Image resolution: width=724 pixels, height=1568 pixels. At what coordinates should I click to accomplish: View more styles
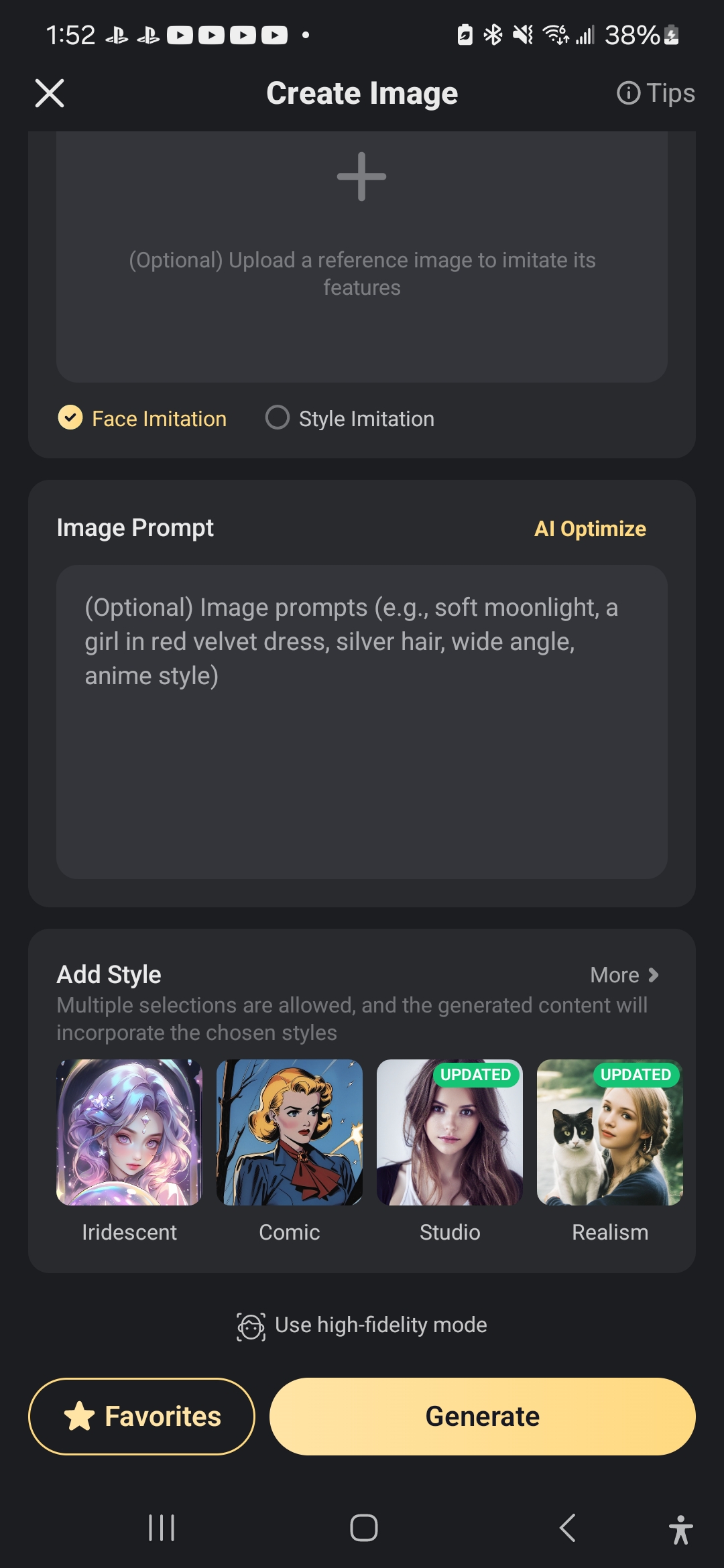click(x=624, y=975)
